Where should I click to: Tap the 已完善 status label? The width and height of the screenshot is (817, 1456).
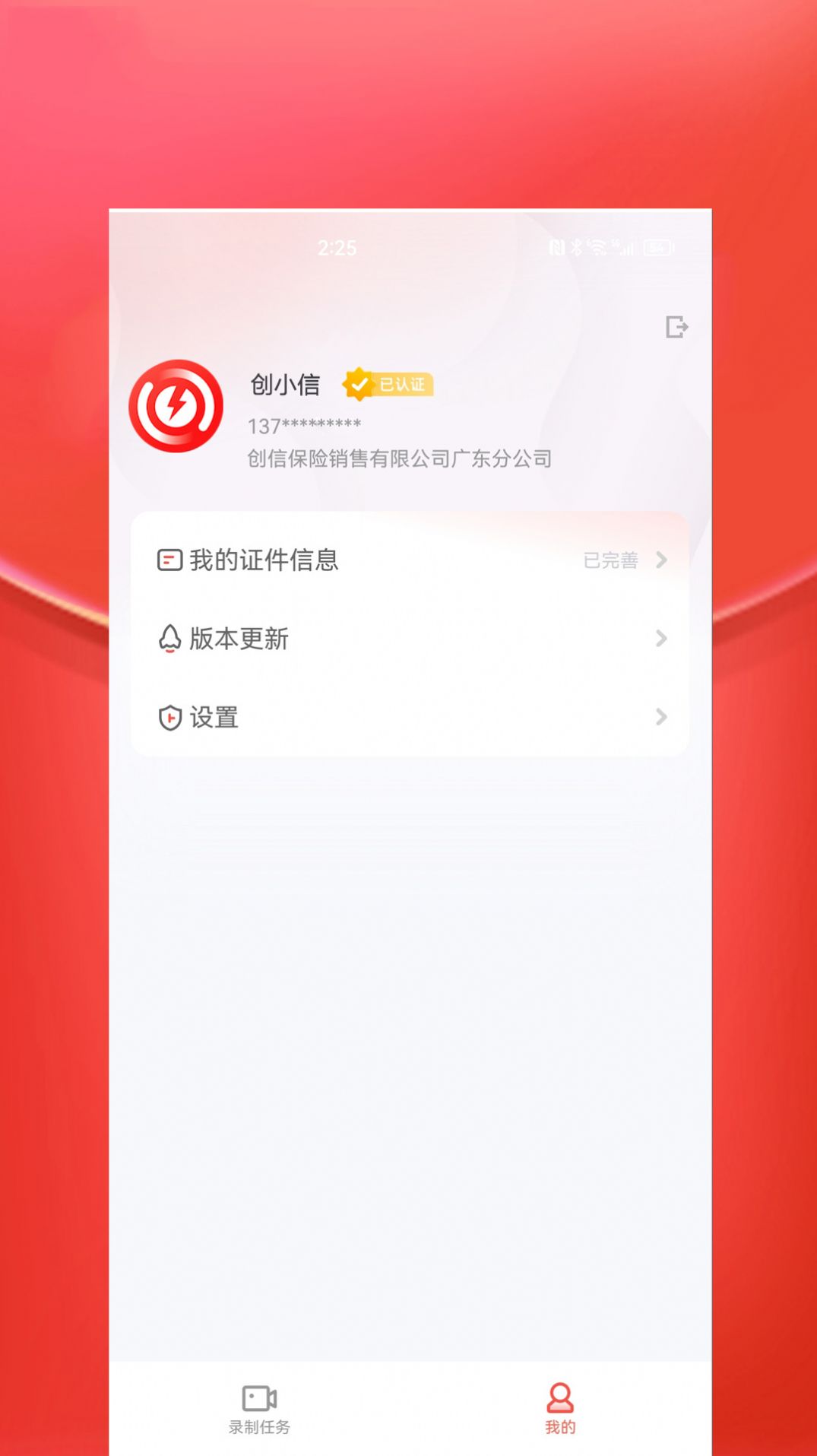[613, 561]
